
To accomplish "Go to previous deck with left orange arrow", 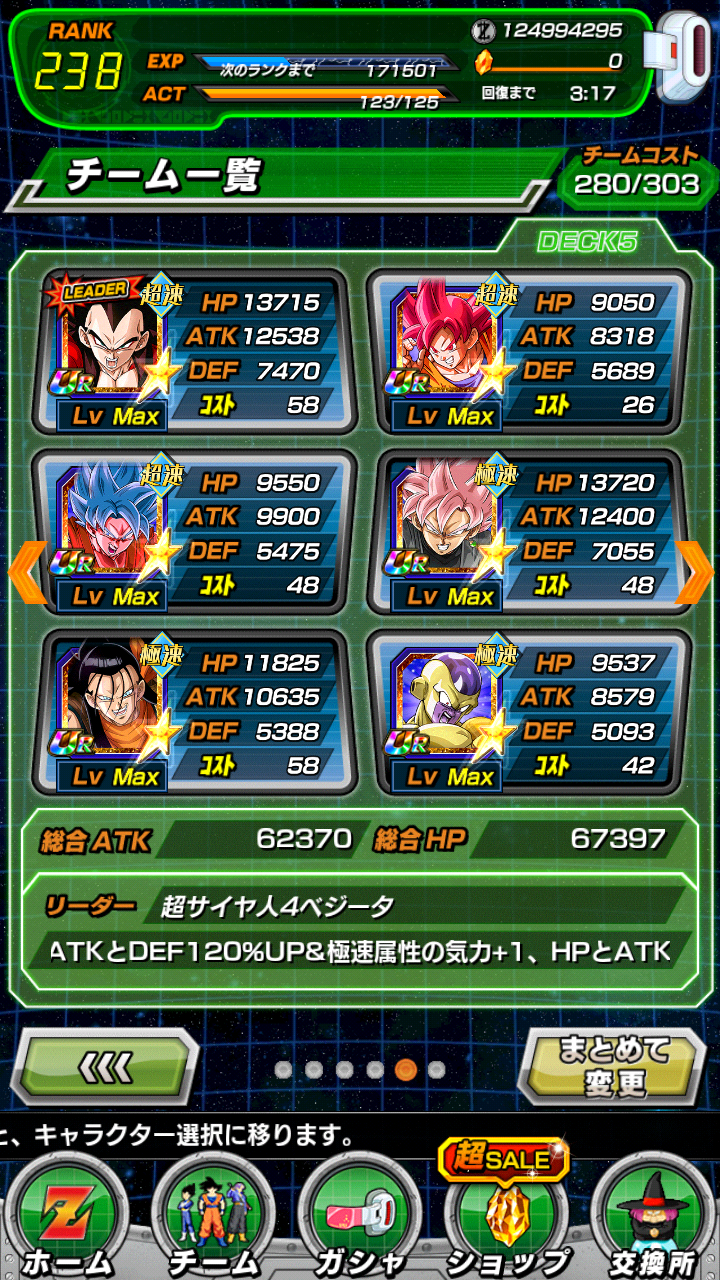I will pyautogui.click(x=27, y=571).
